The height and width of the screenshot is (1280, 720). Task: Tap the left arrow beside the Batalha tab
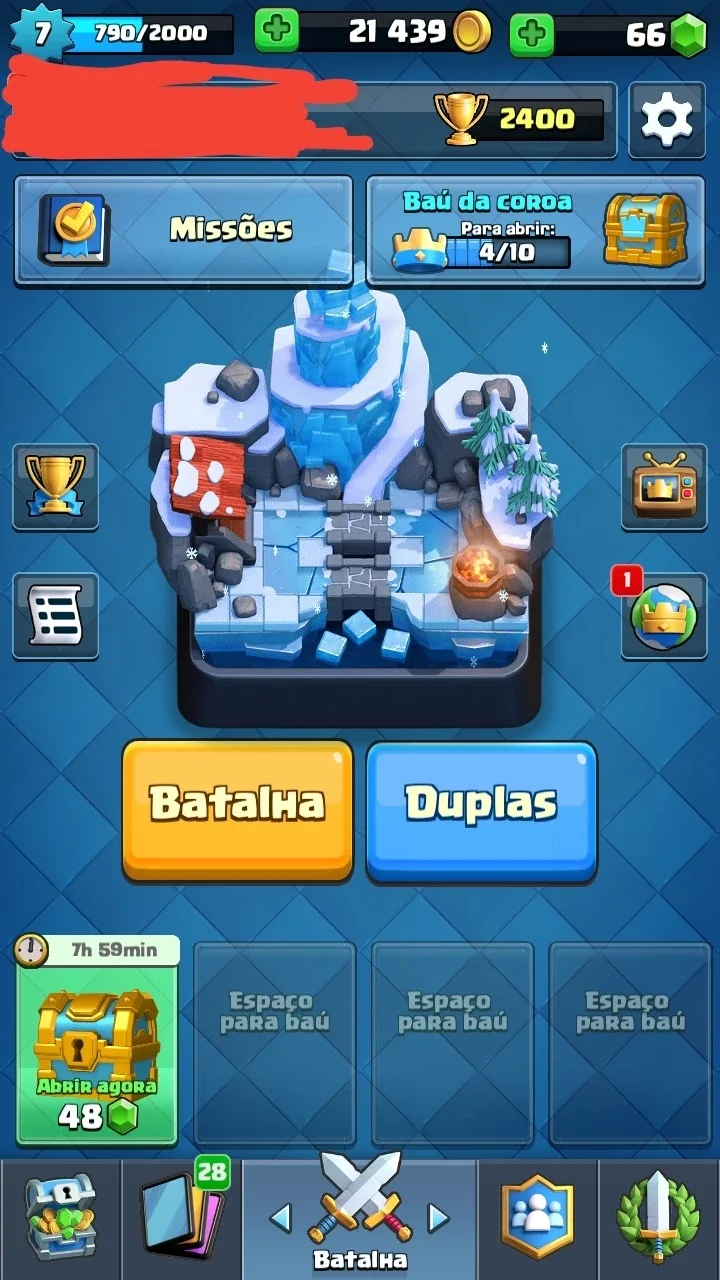[281, 1217]
